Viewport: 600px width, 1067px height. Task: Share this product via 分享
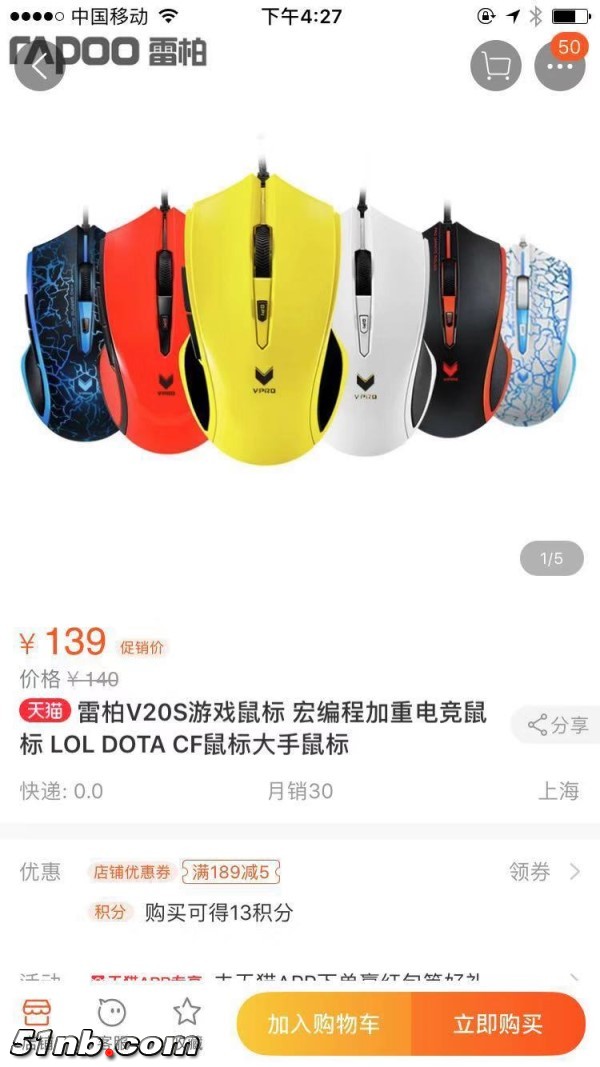click(558, 725)
